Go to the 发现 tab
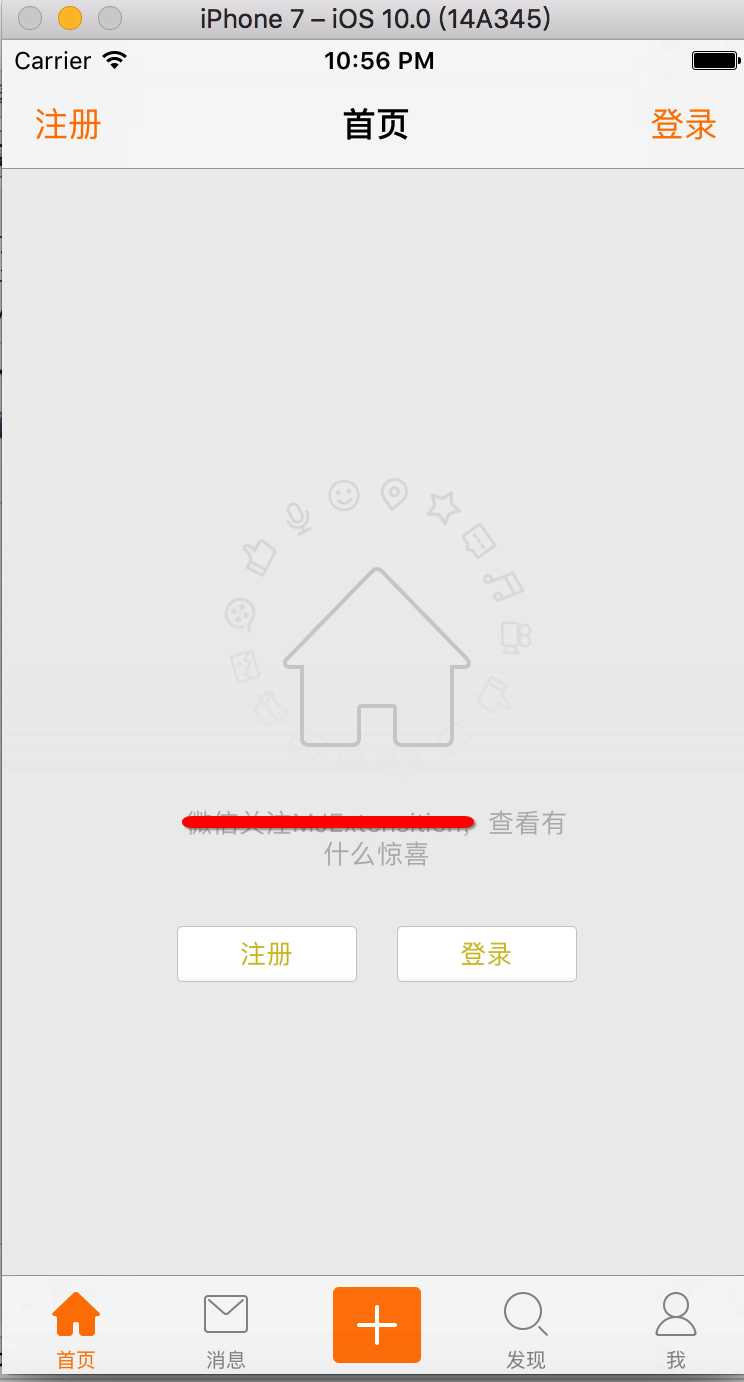This screenshot has width=744, height=1382. click(x=526, y=1329)
